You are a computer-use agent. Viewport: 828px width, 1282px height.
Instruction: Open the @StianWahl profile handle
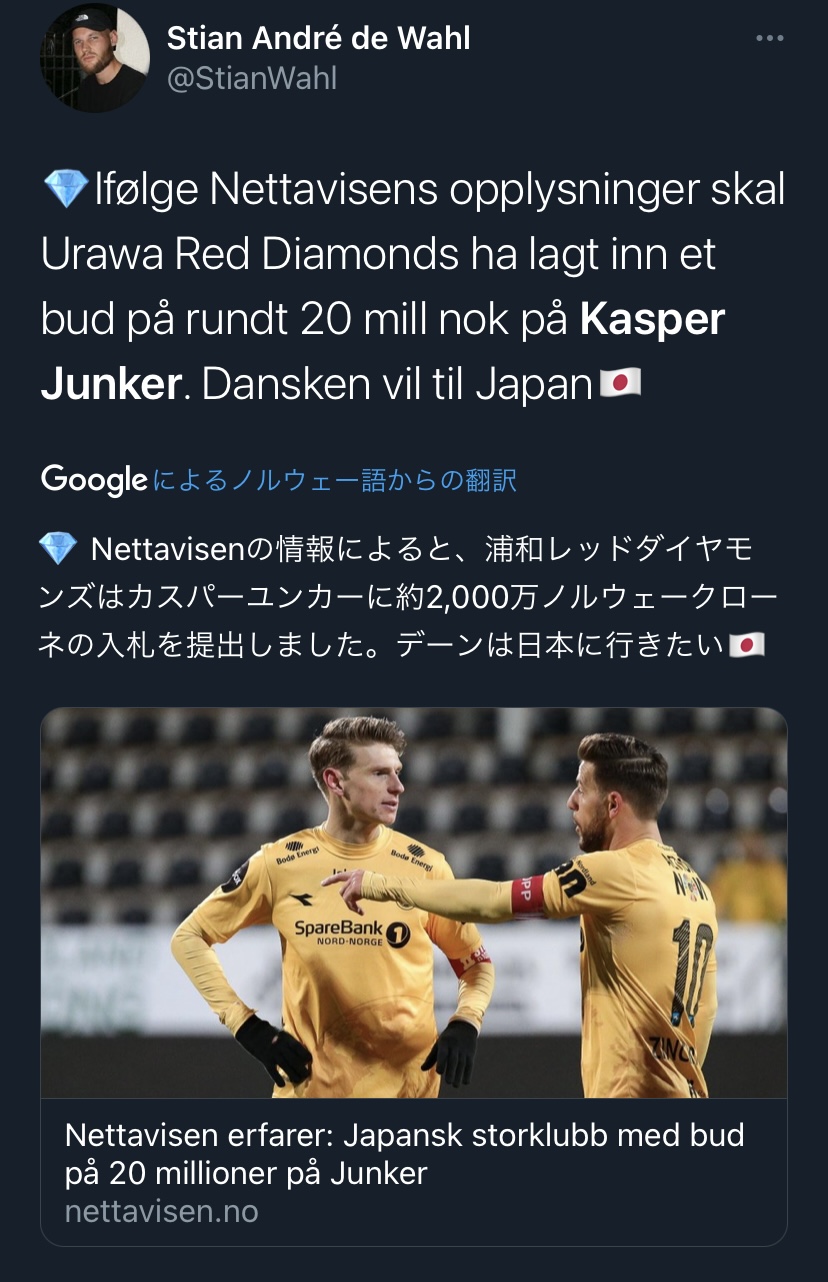pyautogui.click(x=251, y=79)
